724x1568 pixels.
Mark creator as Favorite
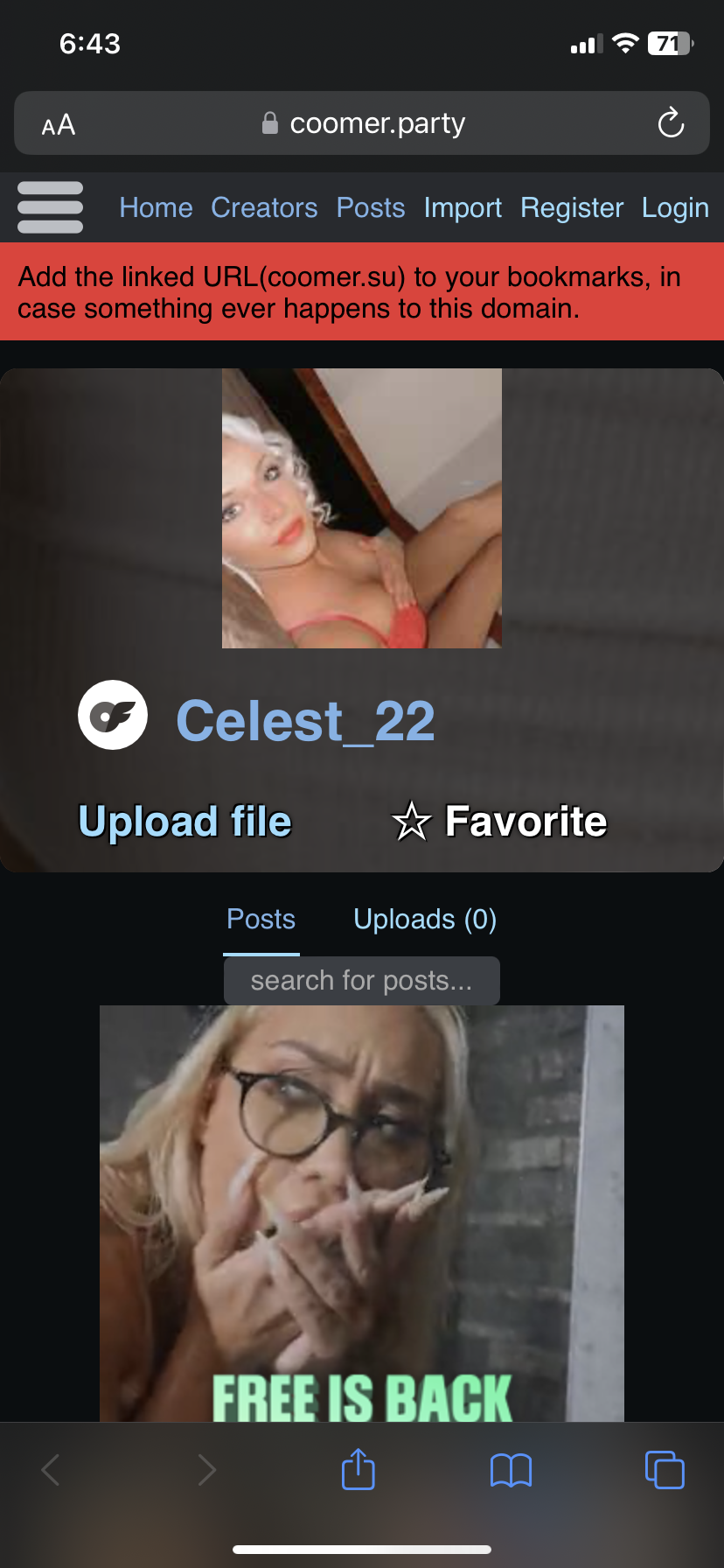(499, 822)
